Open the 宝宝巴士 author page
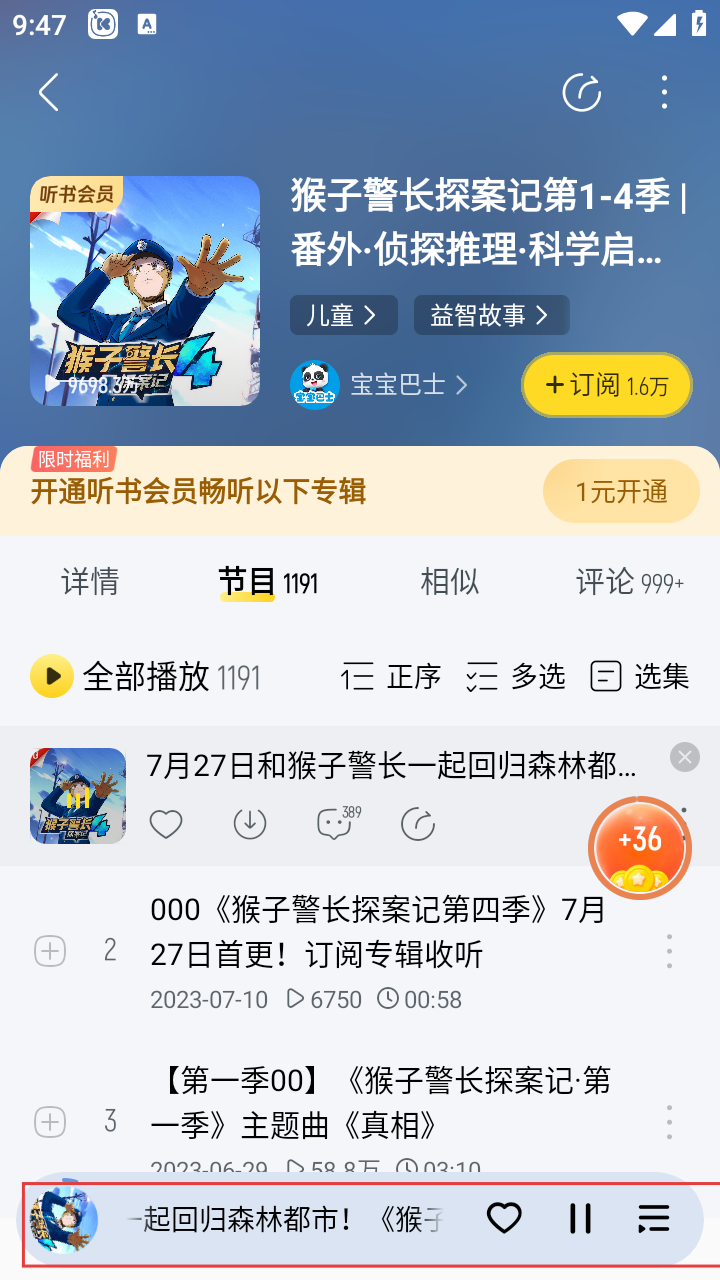 tap(396, 385)
